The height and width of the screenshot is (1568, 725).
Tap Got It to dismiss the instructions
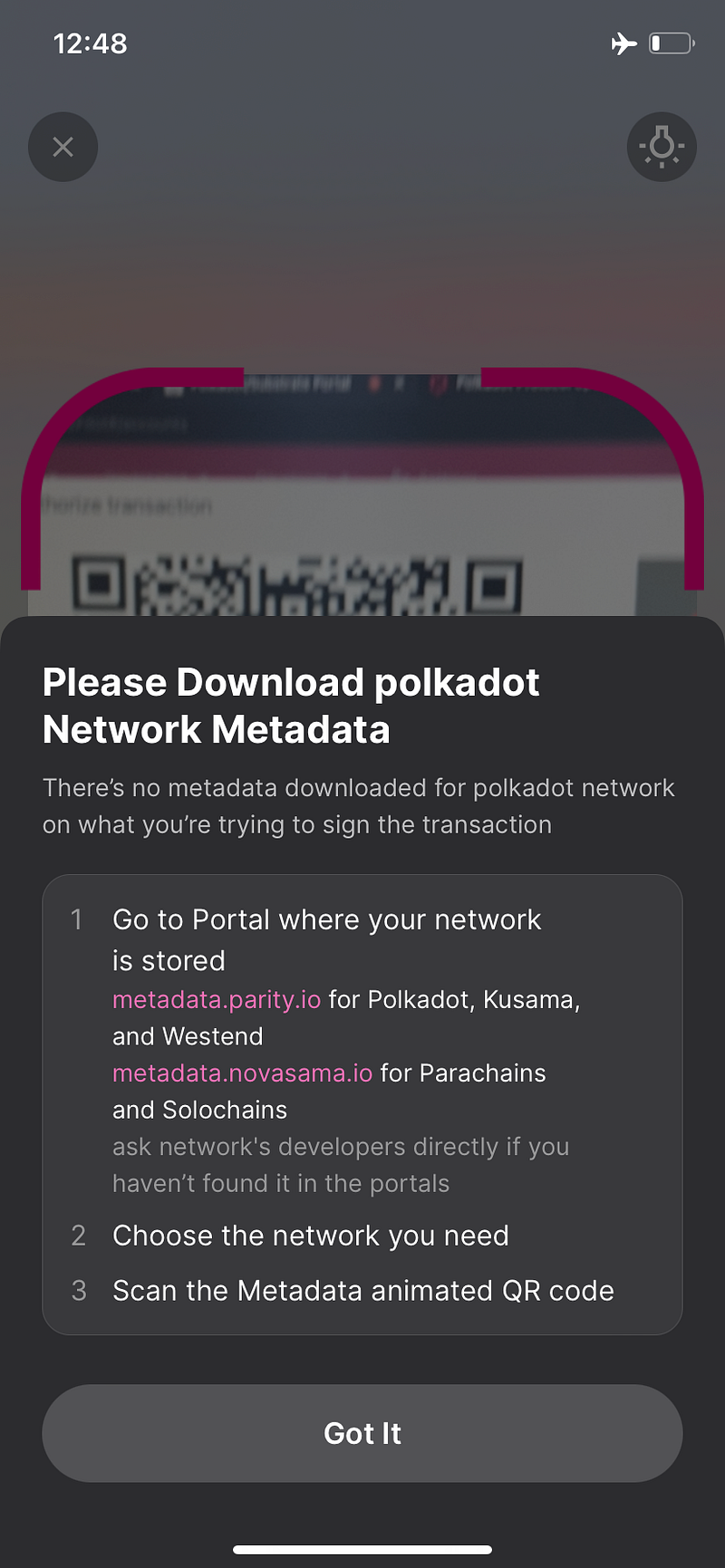362,1433
